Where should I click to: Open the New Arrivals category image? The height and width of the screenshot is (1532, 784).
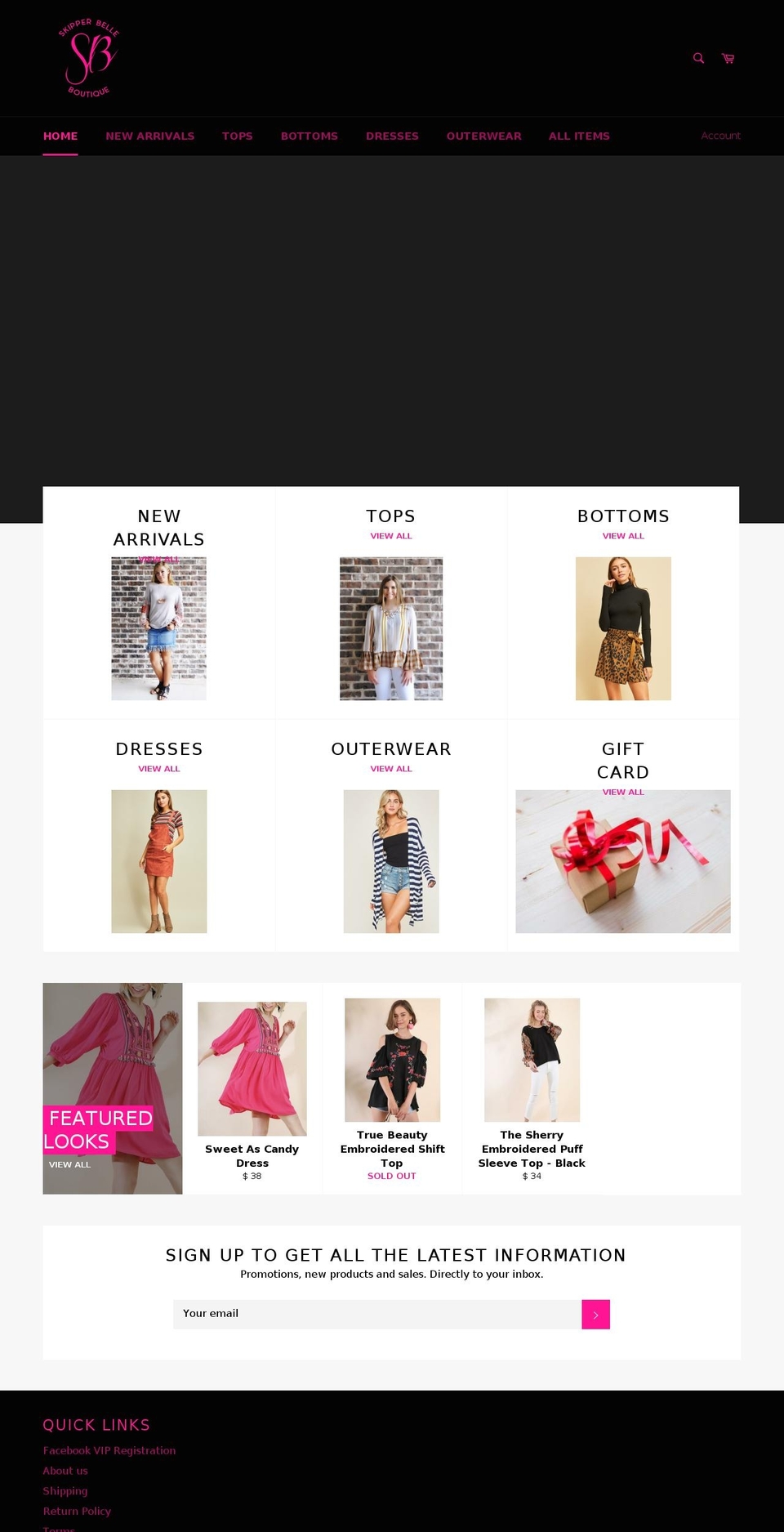click(158, 628)
